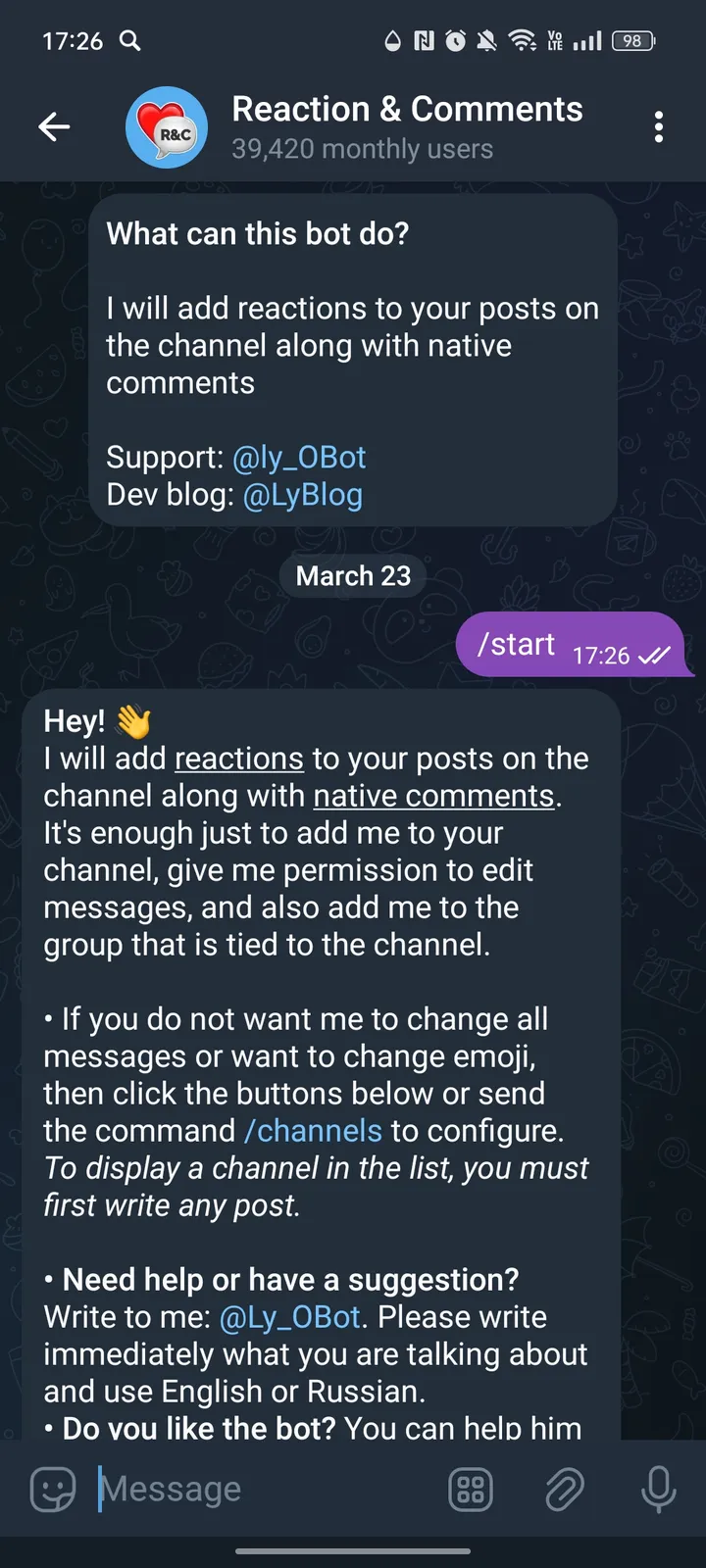Click the back arrow to leave the chat
This screenshot has width=706, height=1568.
pyautogui.click(x=54, y=126)
